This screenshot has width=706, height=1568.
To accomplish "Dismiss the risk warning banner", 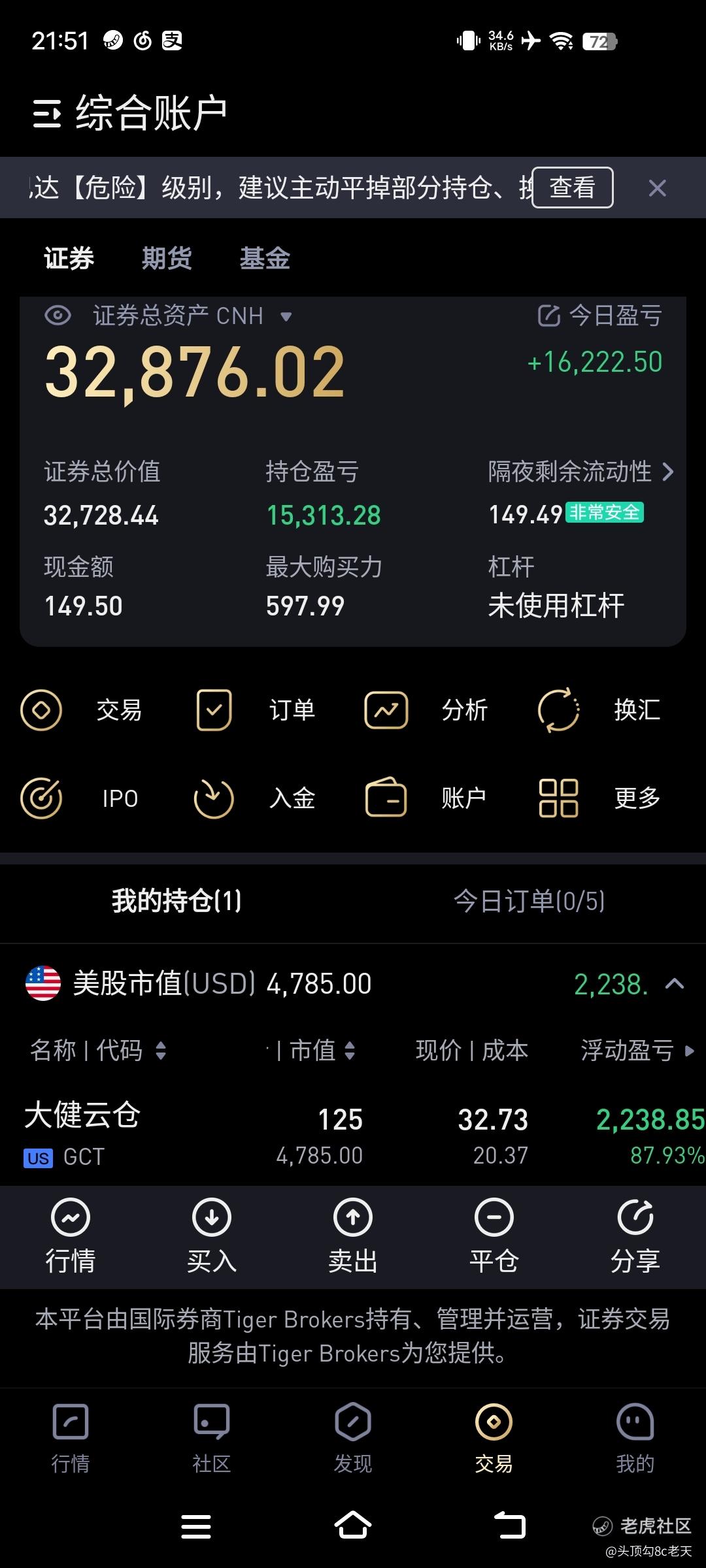I will (x=657, y=188).
